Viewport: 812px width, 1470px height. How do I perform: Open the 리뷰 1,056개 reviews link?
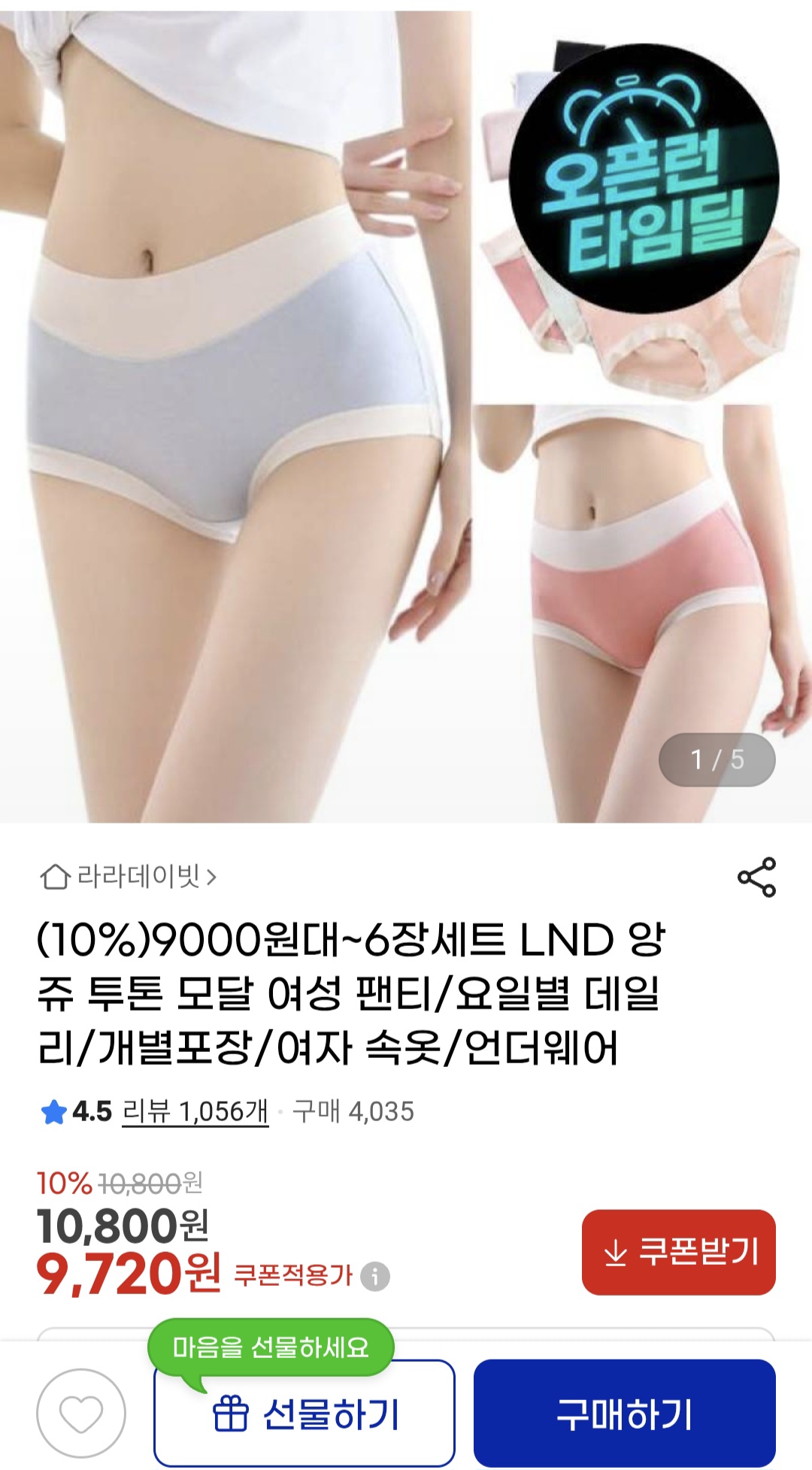(195, 1111)
